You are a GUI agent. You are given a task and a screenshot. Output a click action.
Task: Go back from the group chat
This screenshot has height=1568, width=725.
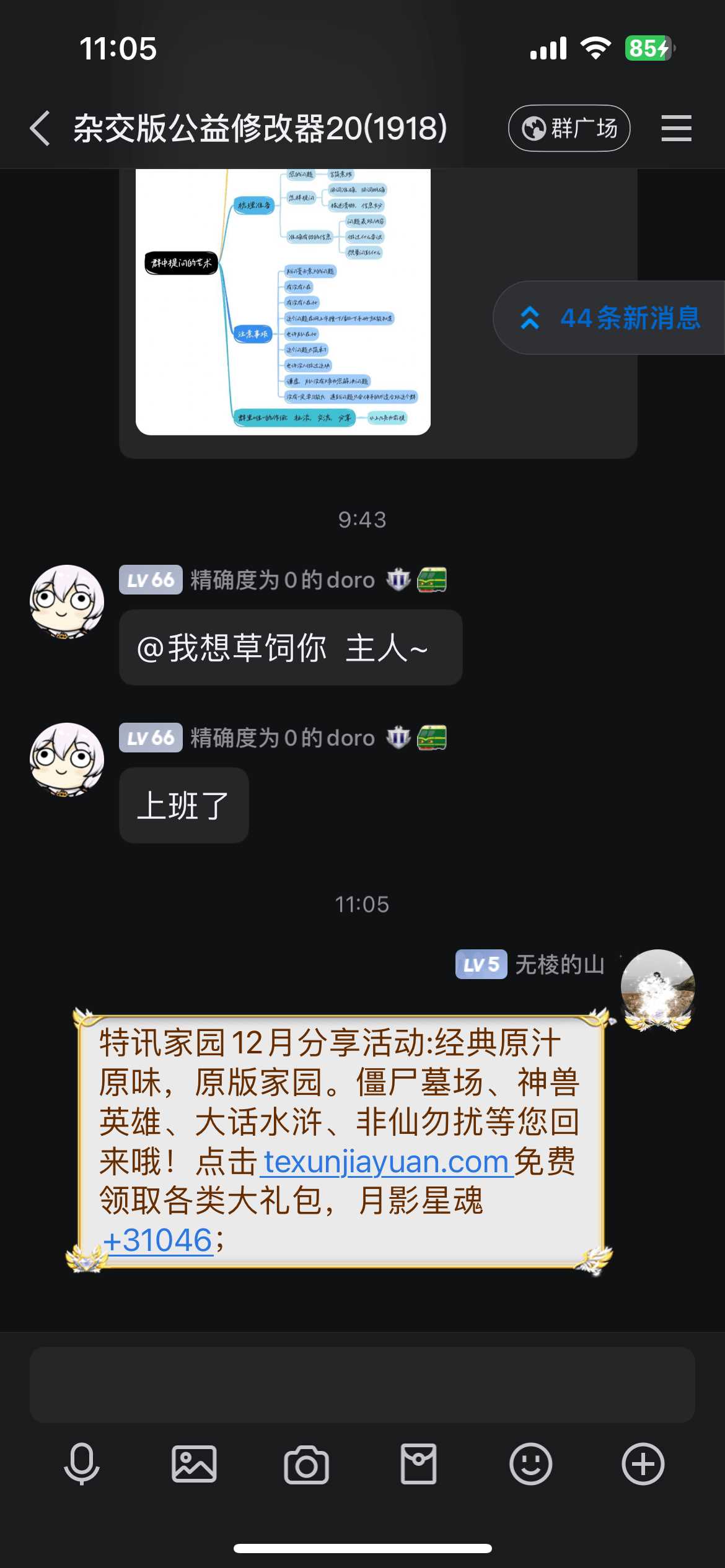(x=41, y=128)
